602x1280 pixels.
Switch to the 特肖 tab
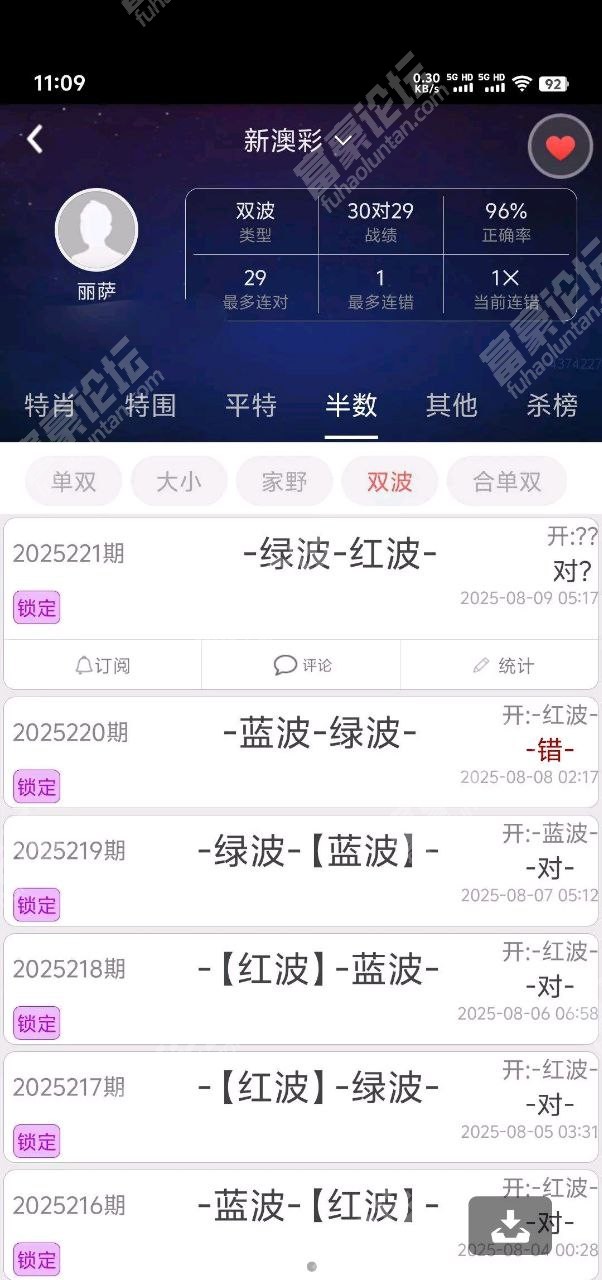(50, 405)
